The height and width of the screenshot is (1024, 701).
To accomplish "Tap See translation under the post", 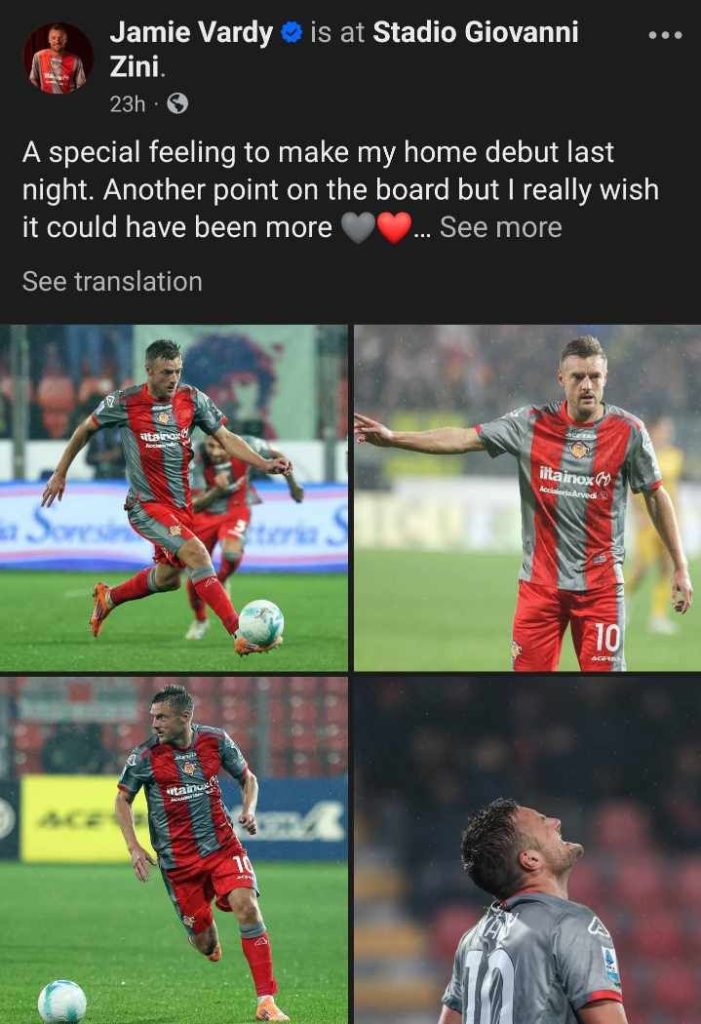I will tap(112, 282).
